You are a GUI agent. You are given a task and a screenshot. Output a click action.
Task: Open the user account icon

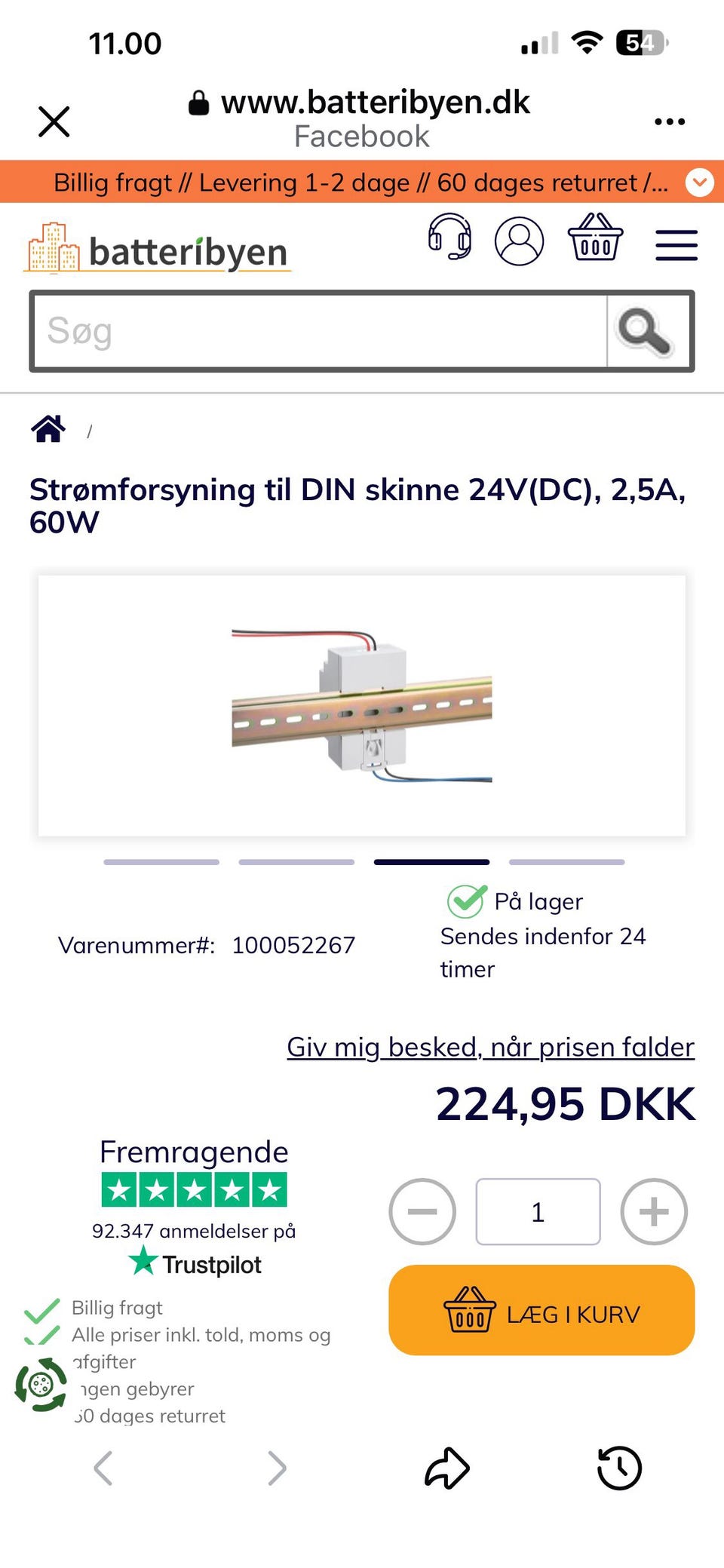coord(519,241)
